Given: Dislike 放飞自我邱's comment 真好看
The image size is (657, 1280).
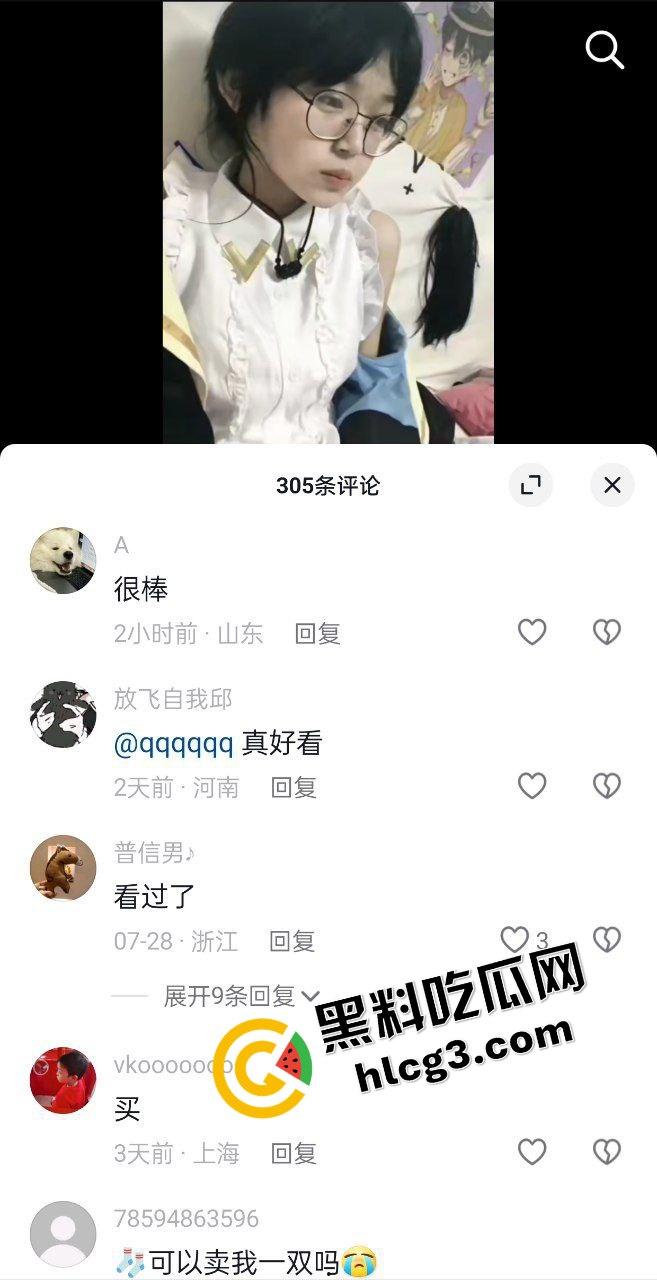Looking at the screenshot, I should (x=607, y=786).
